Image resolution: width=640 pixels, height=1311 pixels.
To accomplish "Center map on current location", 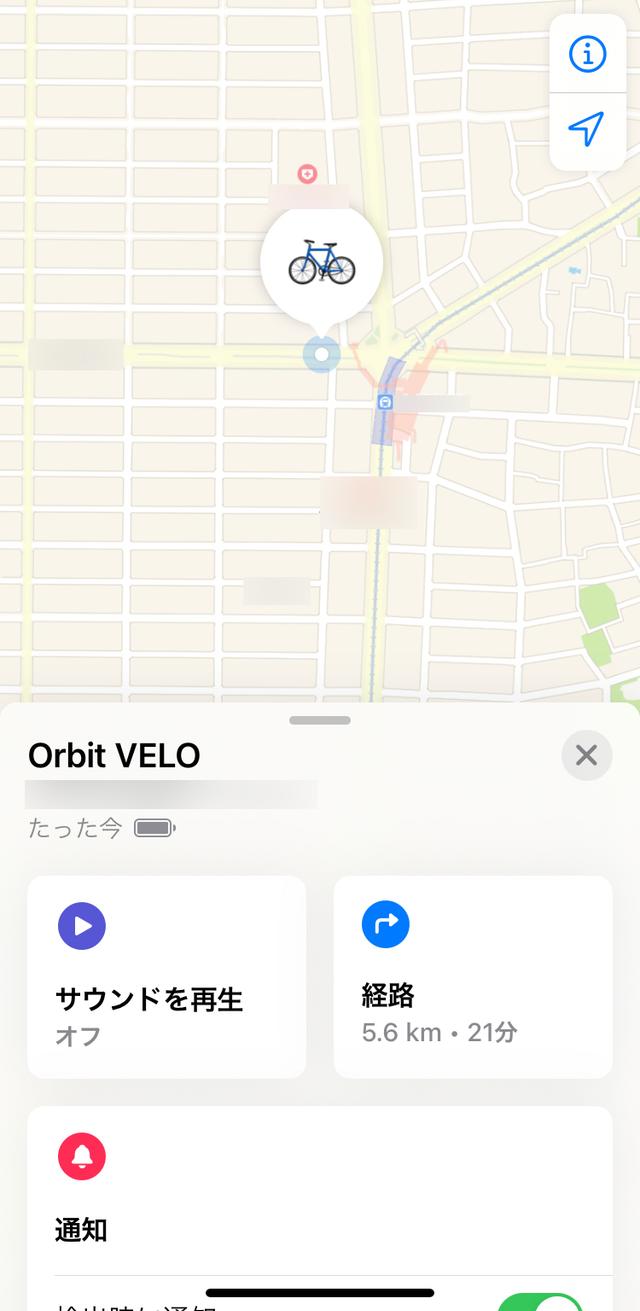I will (587, 128).
